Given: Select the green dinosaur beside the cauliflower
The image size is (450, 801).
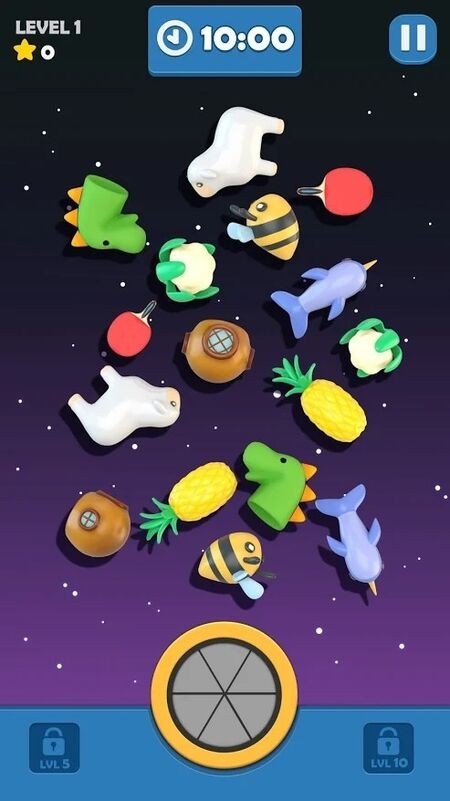Looking at the screenshot, I should tap(104, 215).
